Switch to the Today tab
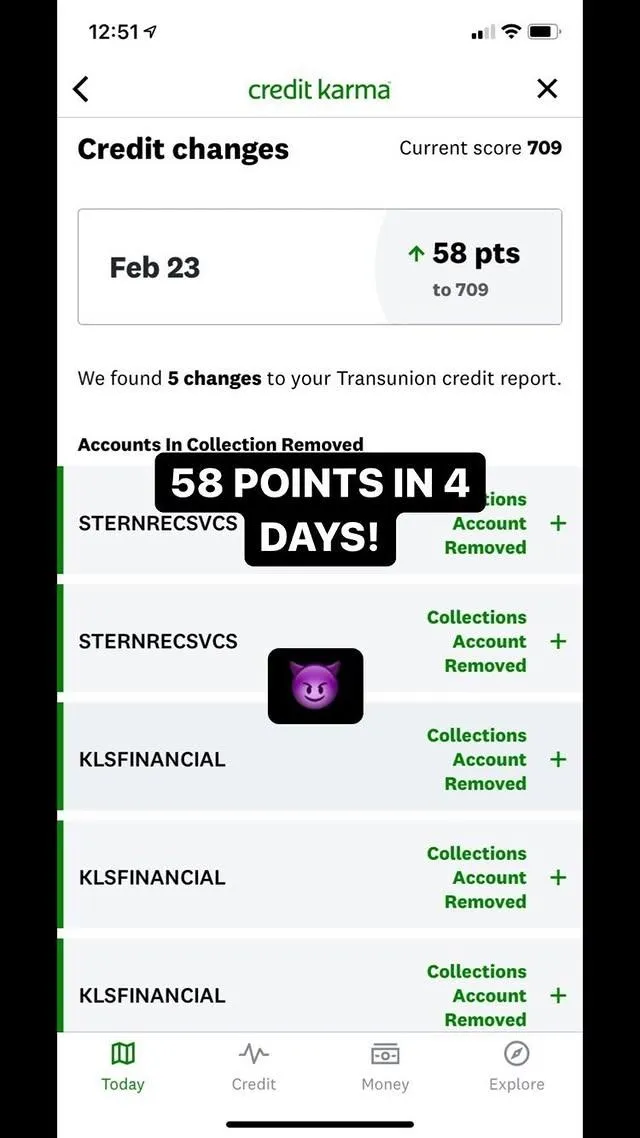Image resolution: width=640 pixels, height=1138 pixels. click(x=123, y=1066)
